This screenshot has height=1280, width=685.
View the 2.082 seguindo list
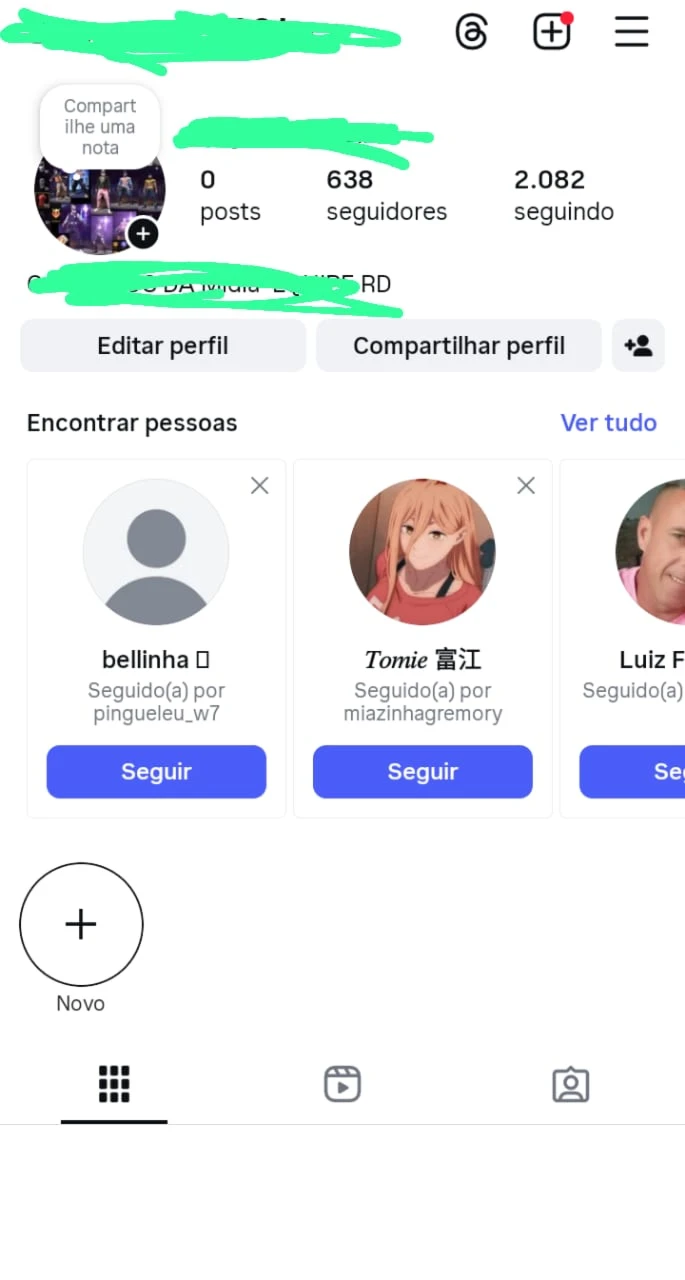coord(563,195)
